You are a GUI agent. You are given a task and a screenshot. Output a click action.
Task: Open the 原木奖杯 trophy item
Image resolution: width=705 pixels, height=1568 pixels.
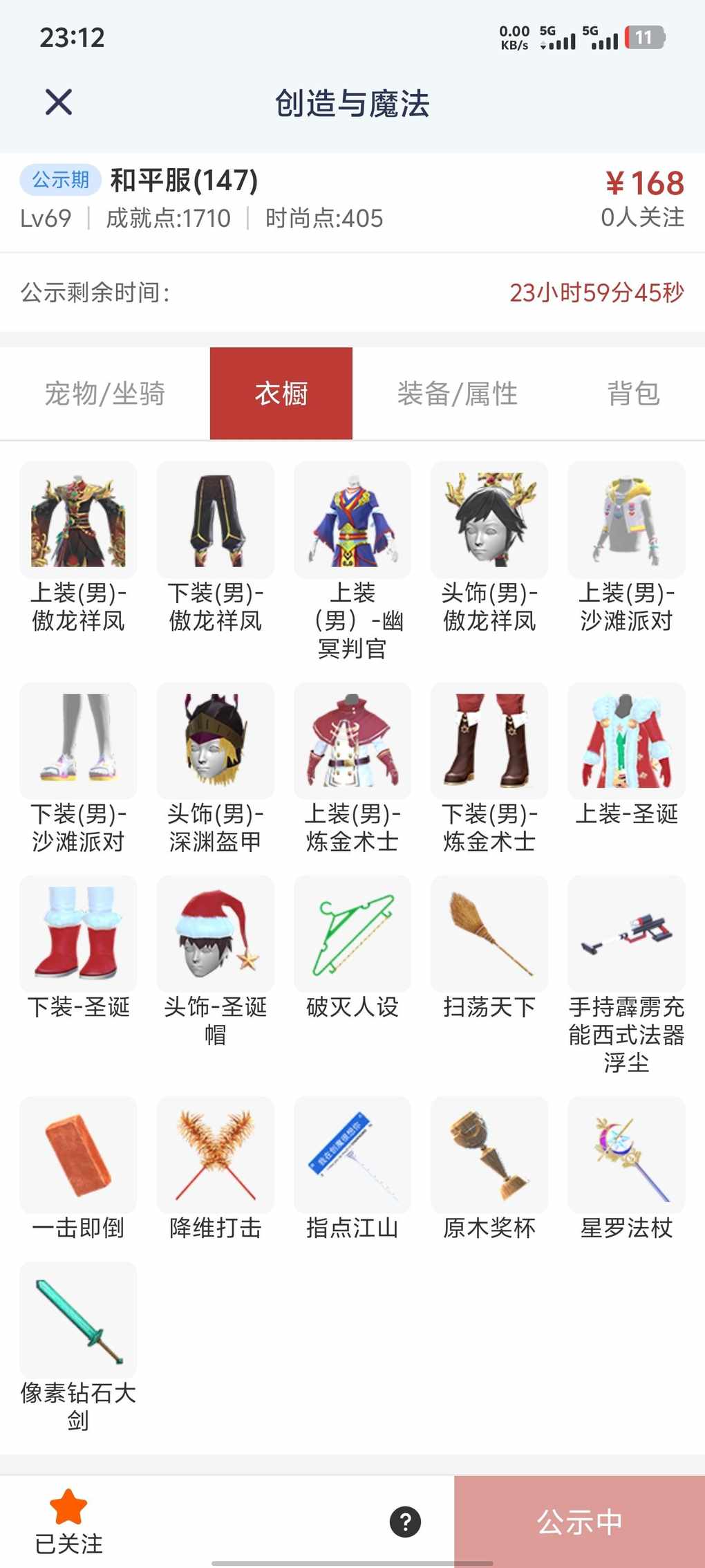(489, 1155)
